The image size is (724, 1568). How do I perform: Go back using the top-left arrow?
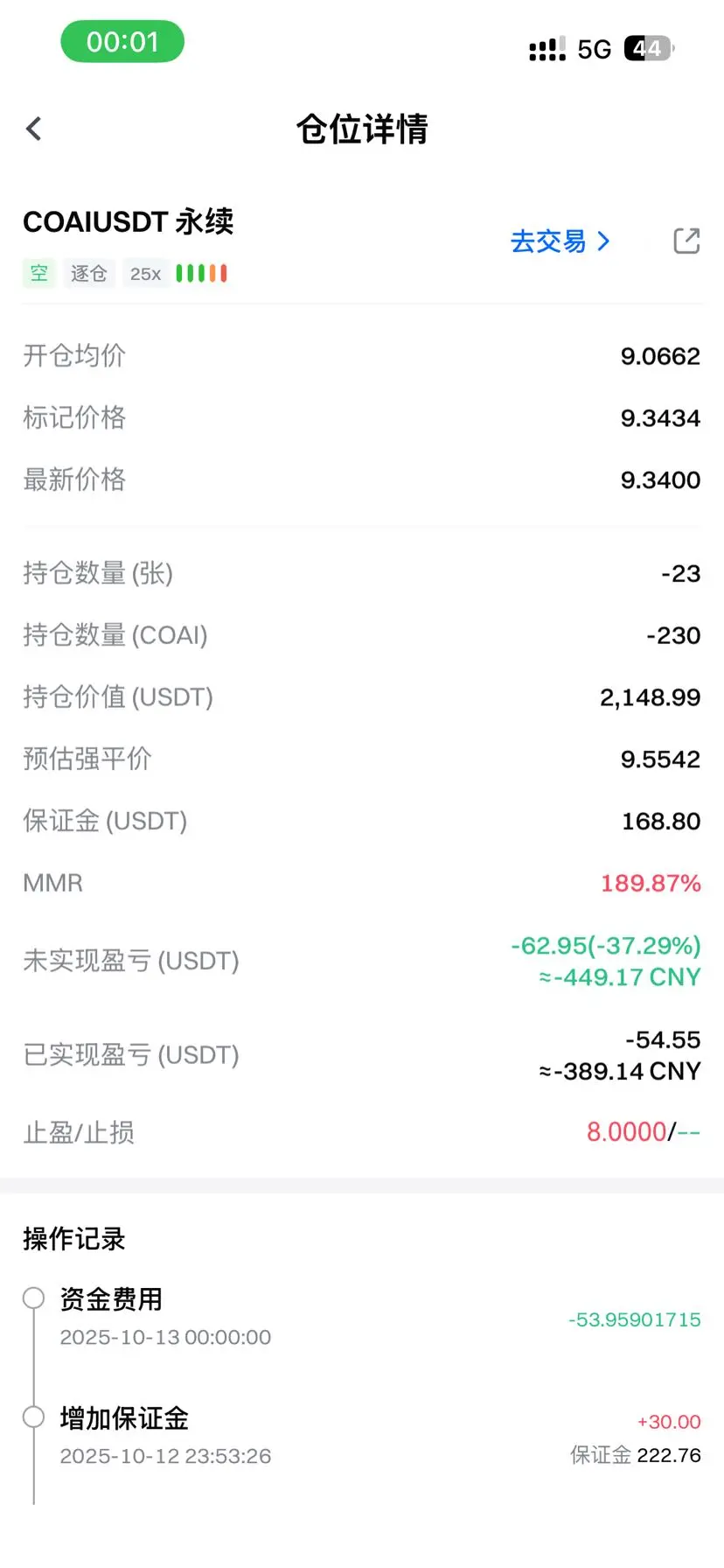pyautogui.click(x=34, y=129)
